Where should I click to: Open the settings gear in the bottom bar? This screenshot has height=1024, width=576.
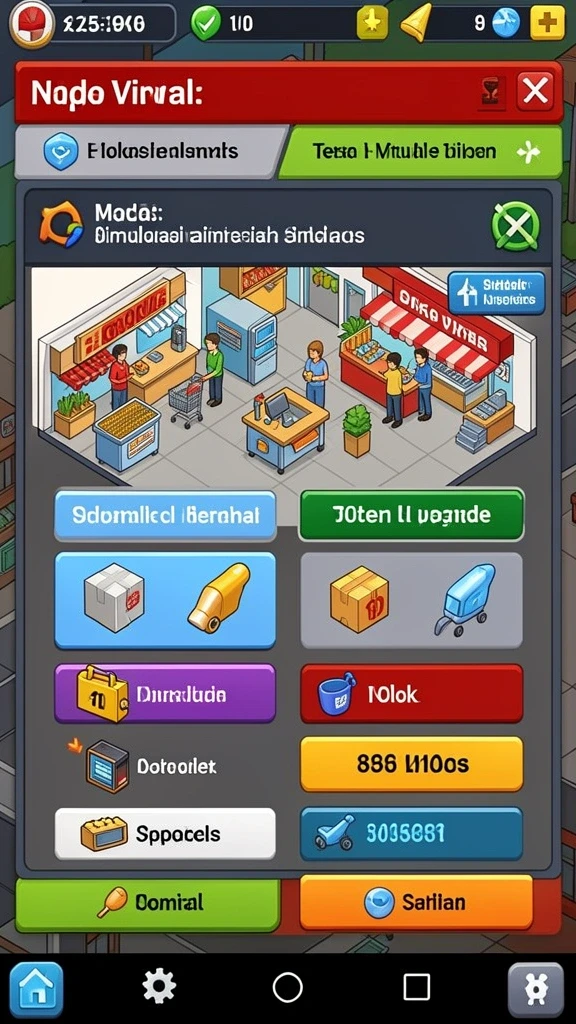pos(159,986)
